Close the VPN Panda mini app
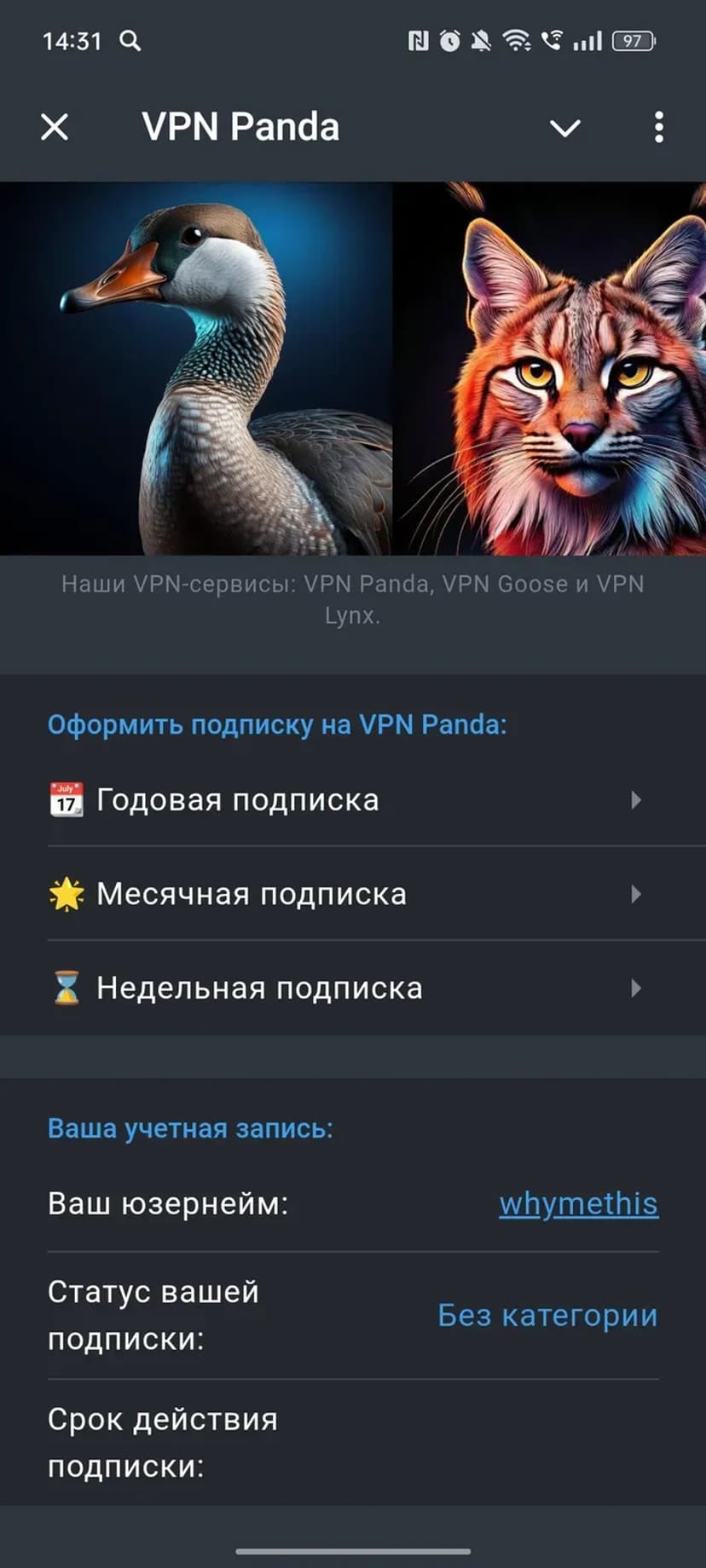 point(55,128)
